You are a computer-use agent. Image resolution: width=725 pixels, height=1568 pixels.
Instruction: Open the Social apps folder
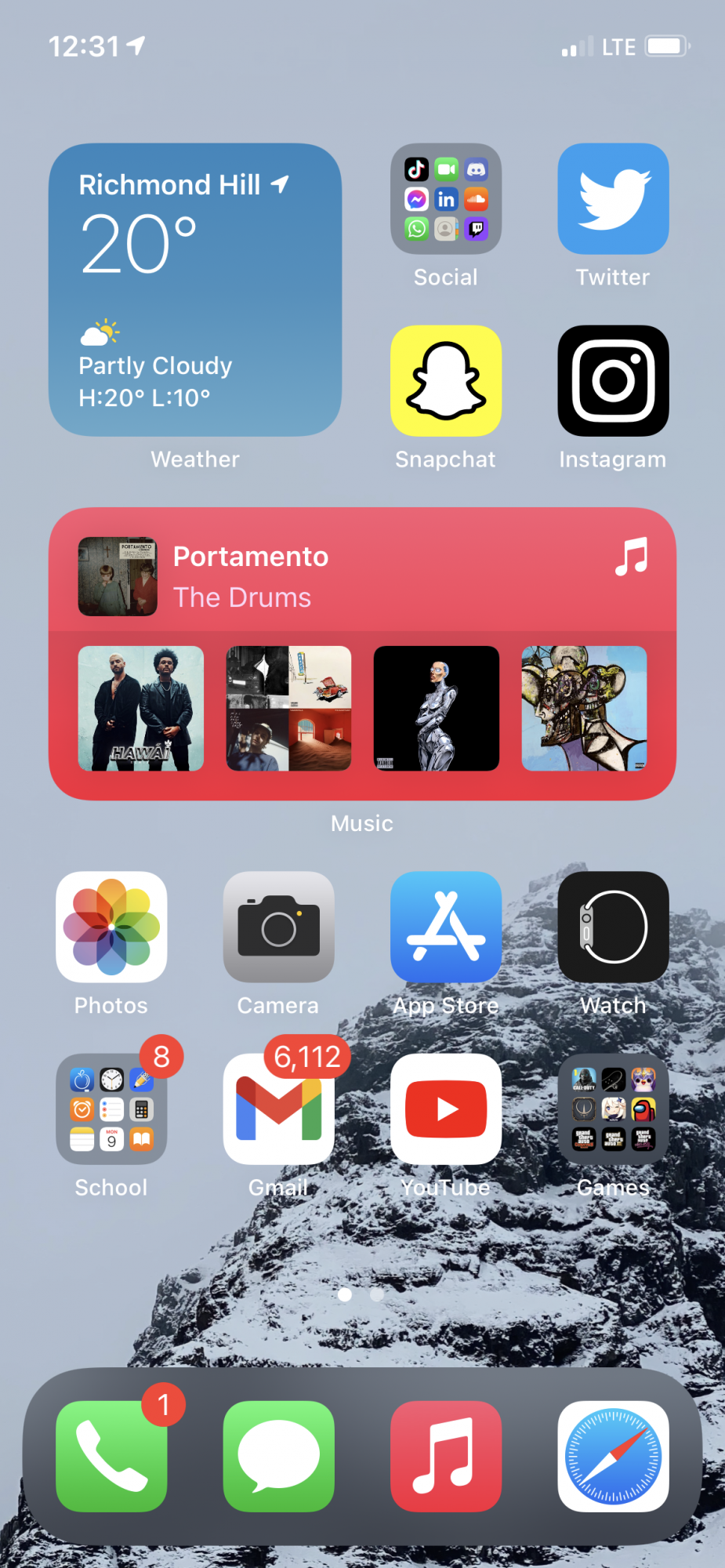446,198
